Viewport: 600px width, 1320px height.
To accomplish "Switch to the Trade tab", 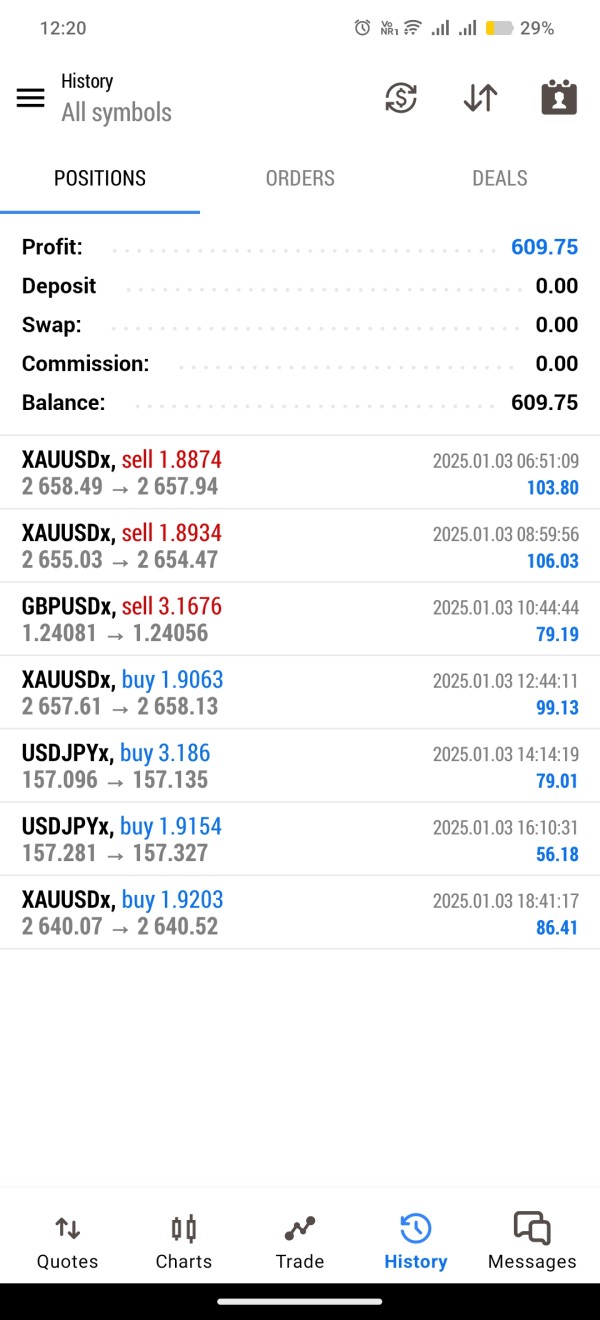I will [300, 1242].
